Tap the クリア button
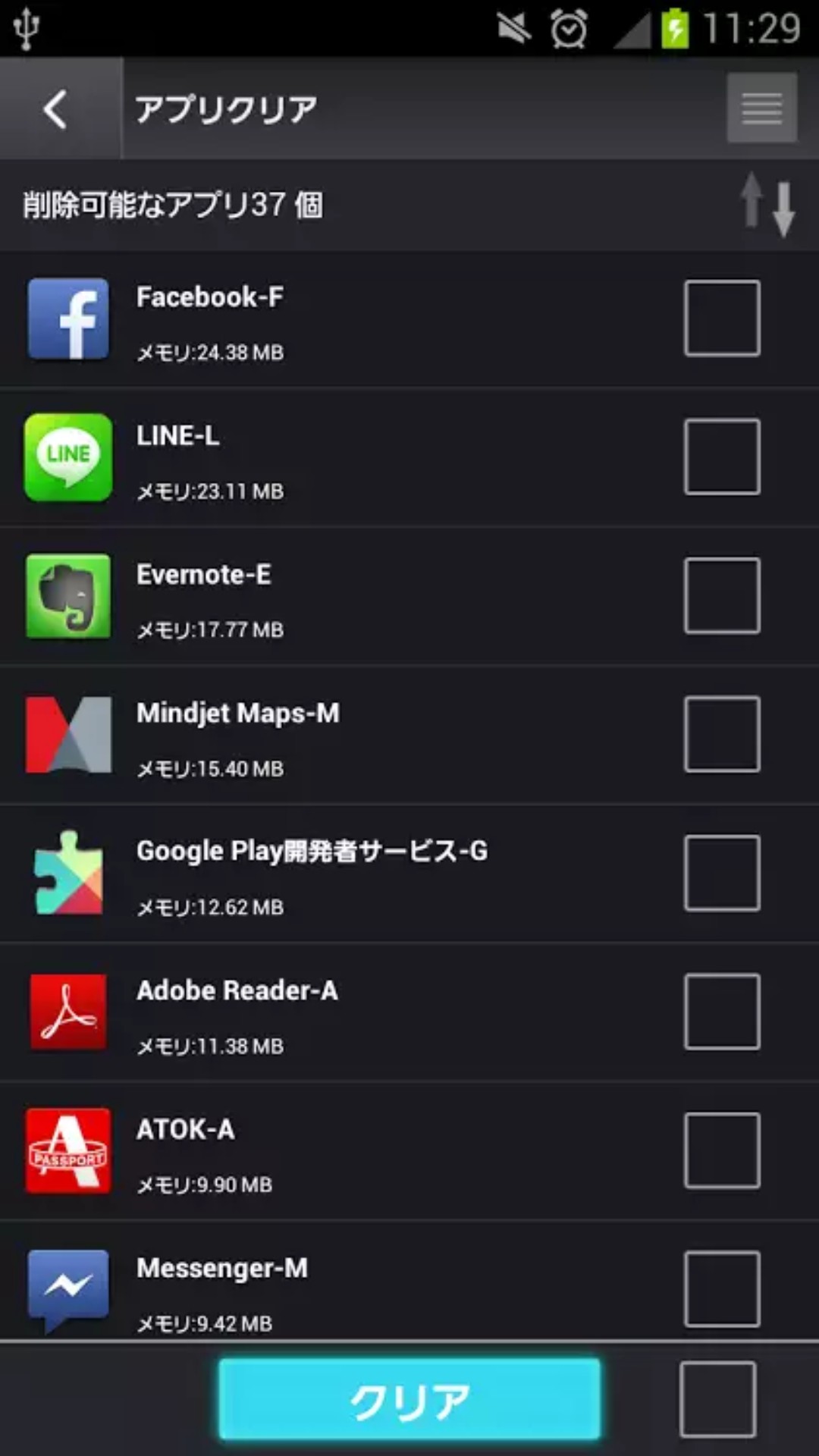The height and width of the screenshot is (1456, 819). [409, 1399]
